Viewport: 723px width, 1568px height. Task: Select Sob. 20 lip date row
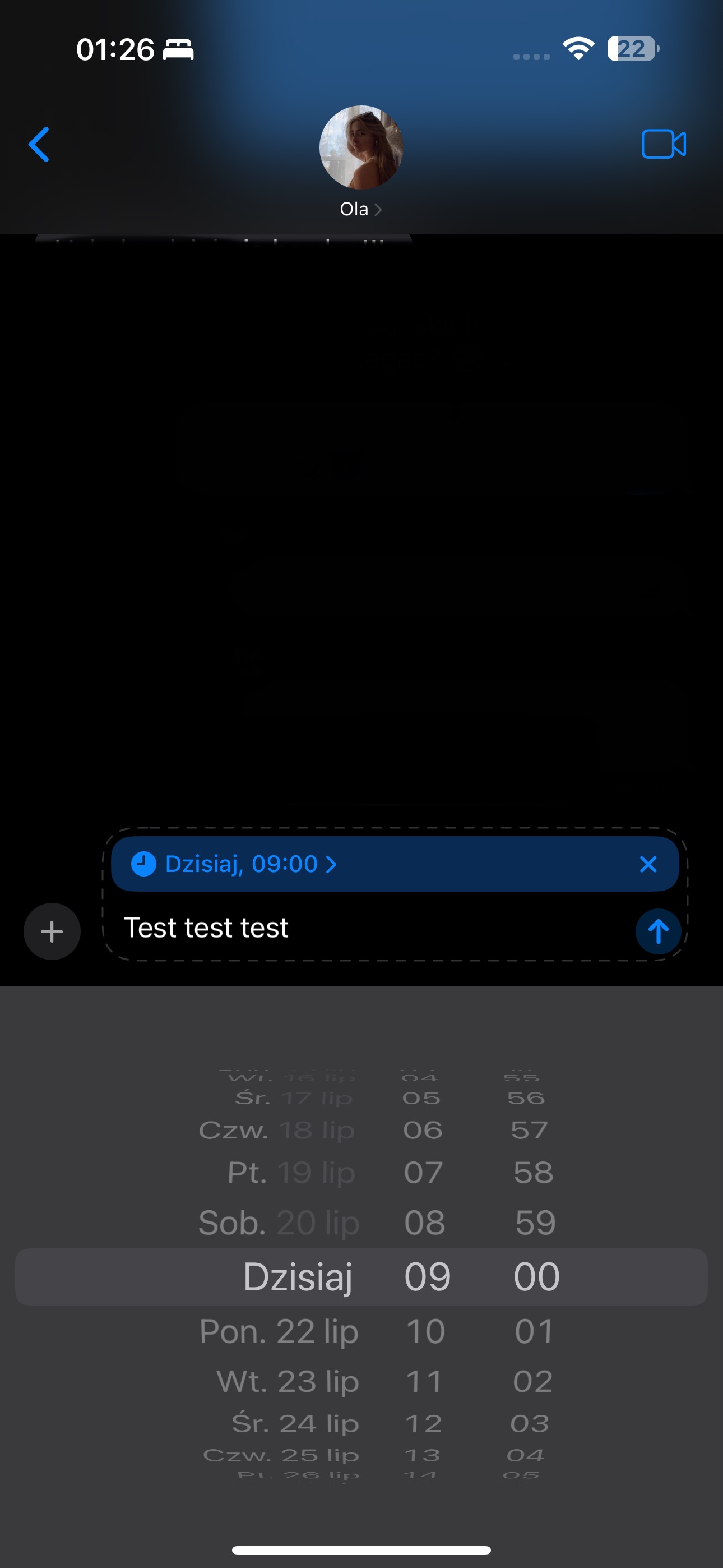pyautogui.click(x=279, y=1222)
